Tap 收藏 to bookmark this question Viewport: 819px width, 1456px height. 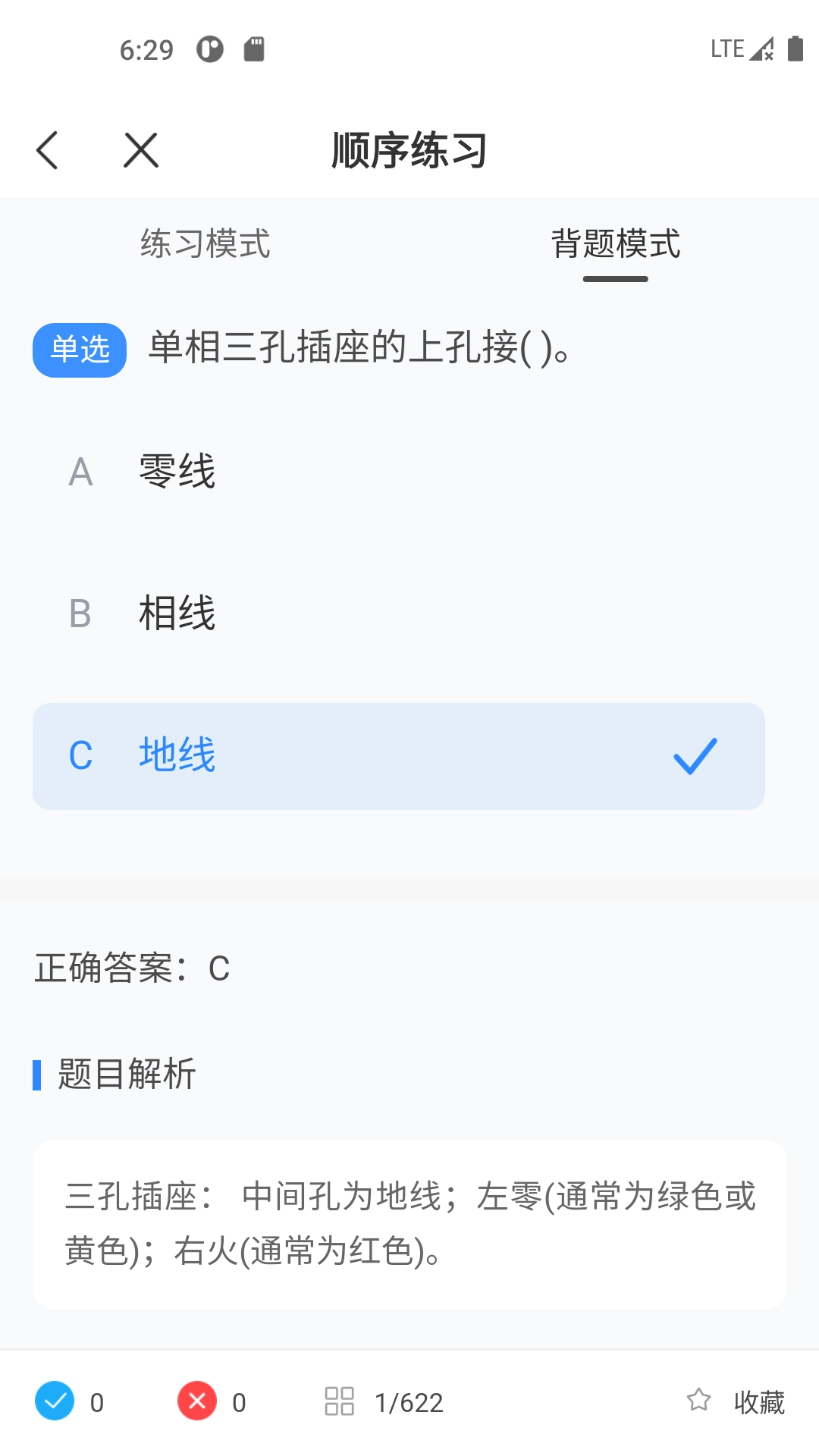pyautogui.click(x=759, y=1402)
